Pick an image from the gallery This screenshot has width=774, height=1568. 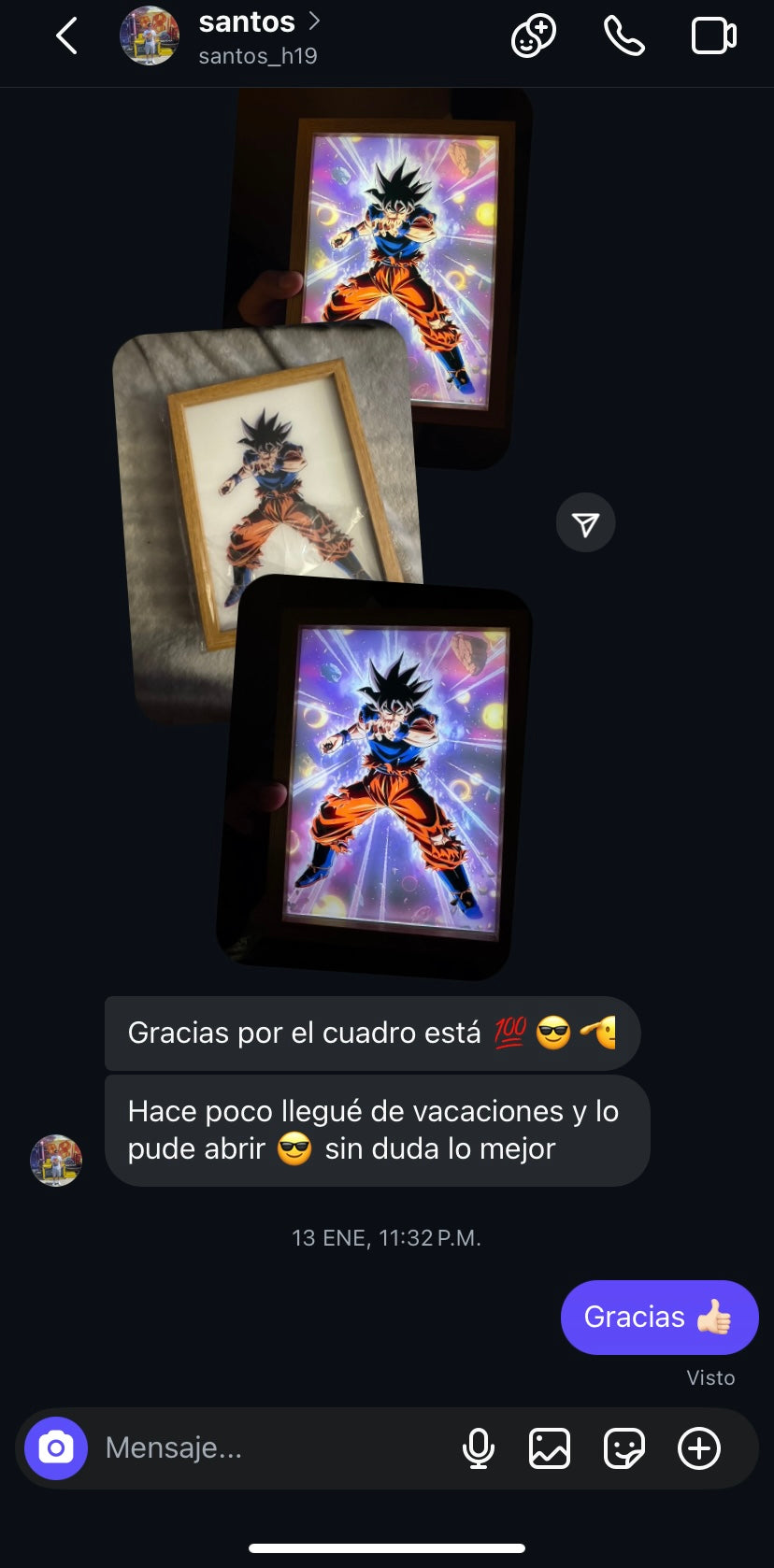(x=550, y=1448)
